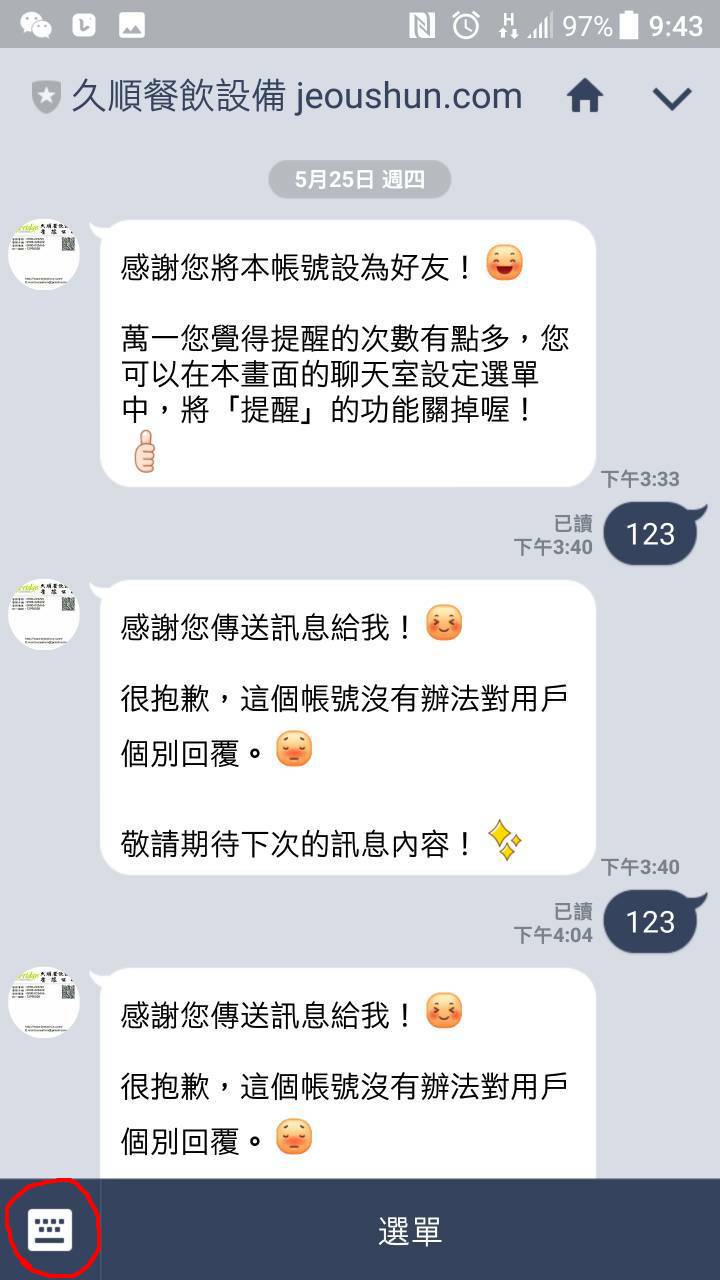
Task: Open the sender's profile picture beside the welcome message
Action: 44,255
